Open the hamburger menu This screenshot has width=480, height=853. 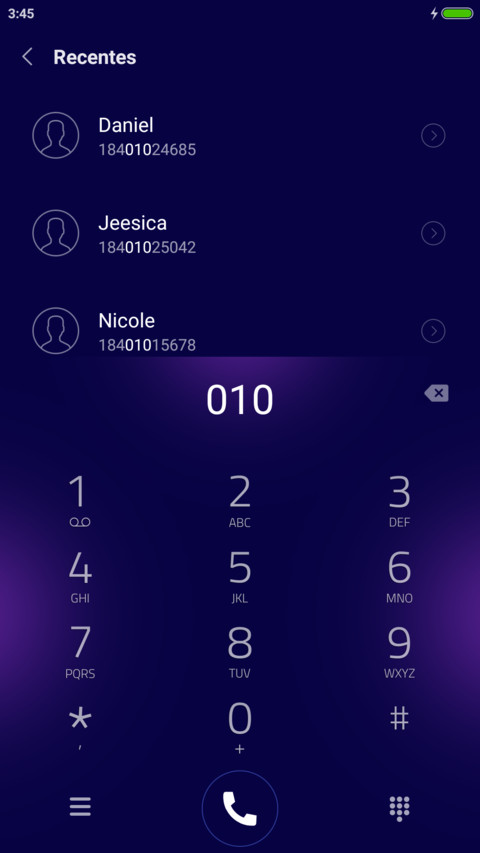81,807
